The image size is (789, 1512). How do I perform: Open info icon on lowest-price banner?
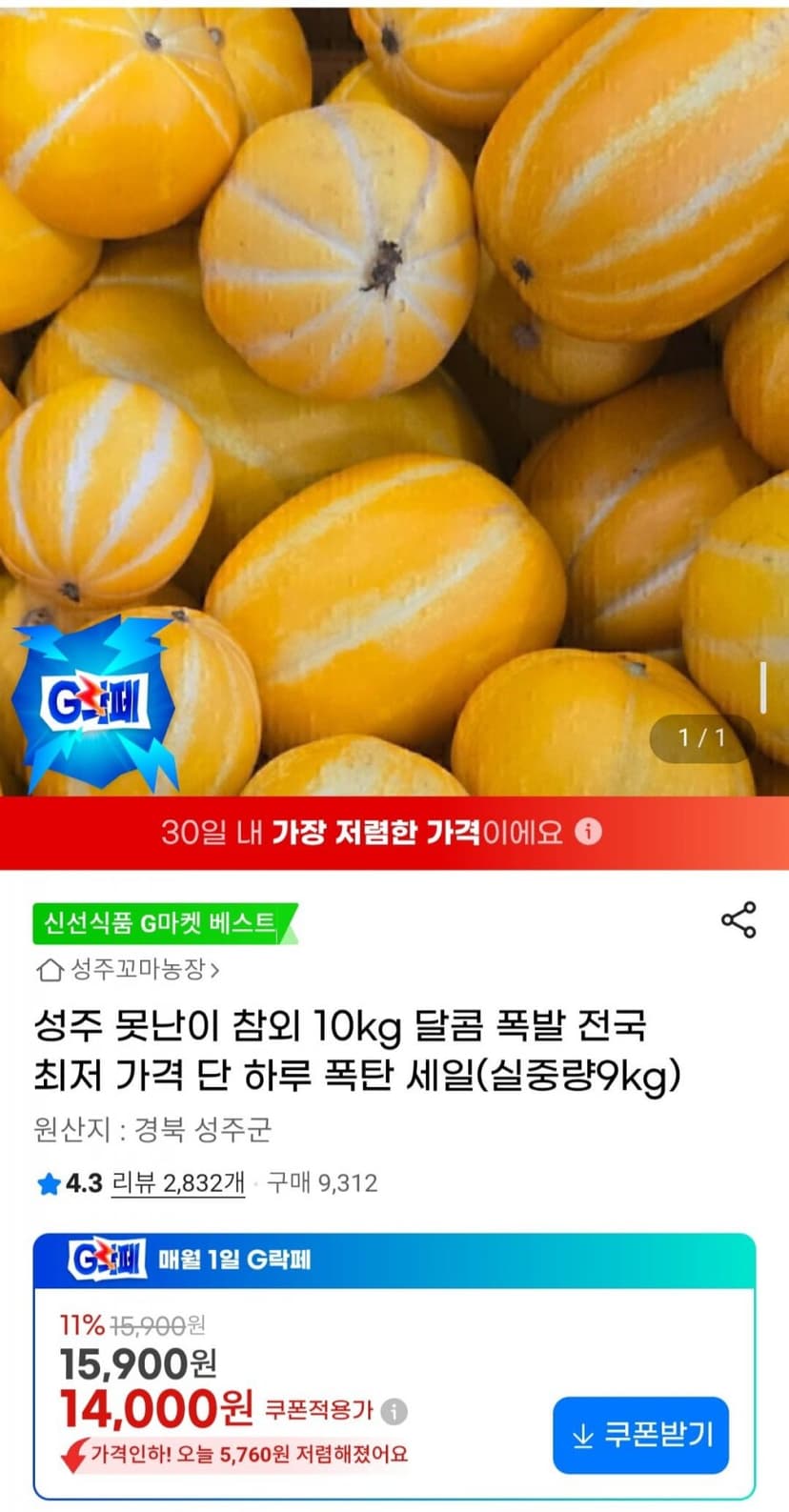589,832
